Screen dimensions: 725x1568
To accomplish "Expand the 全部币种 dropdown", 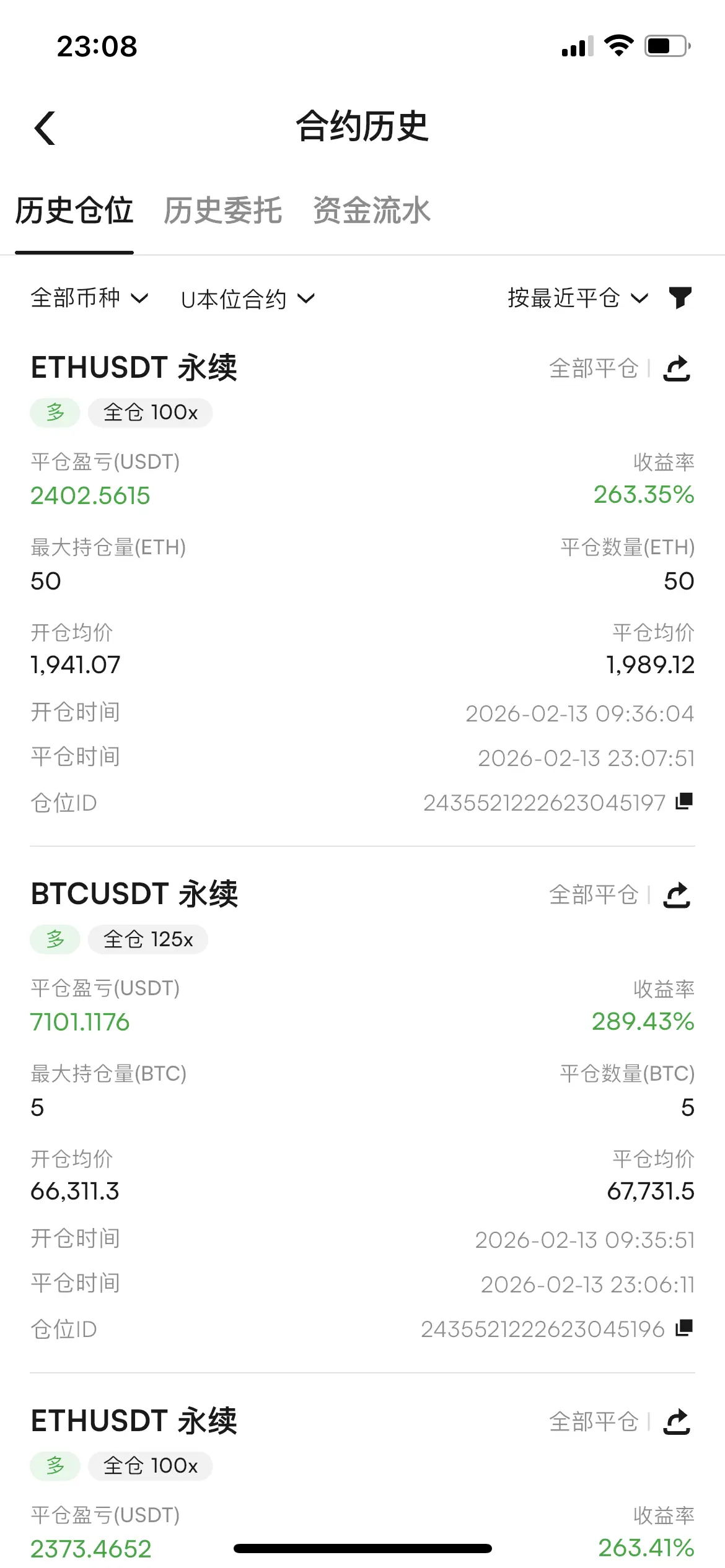I will (89, 298).
